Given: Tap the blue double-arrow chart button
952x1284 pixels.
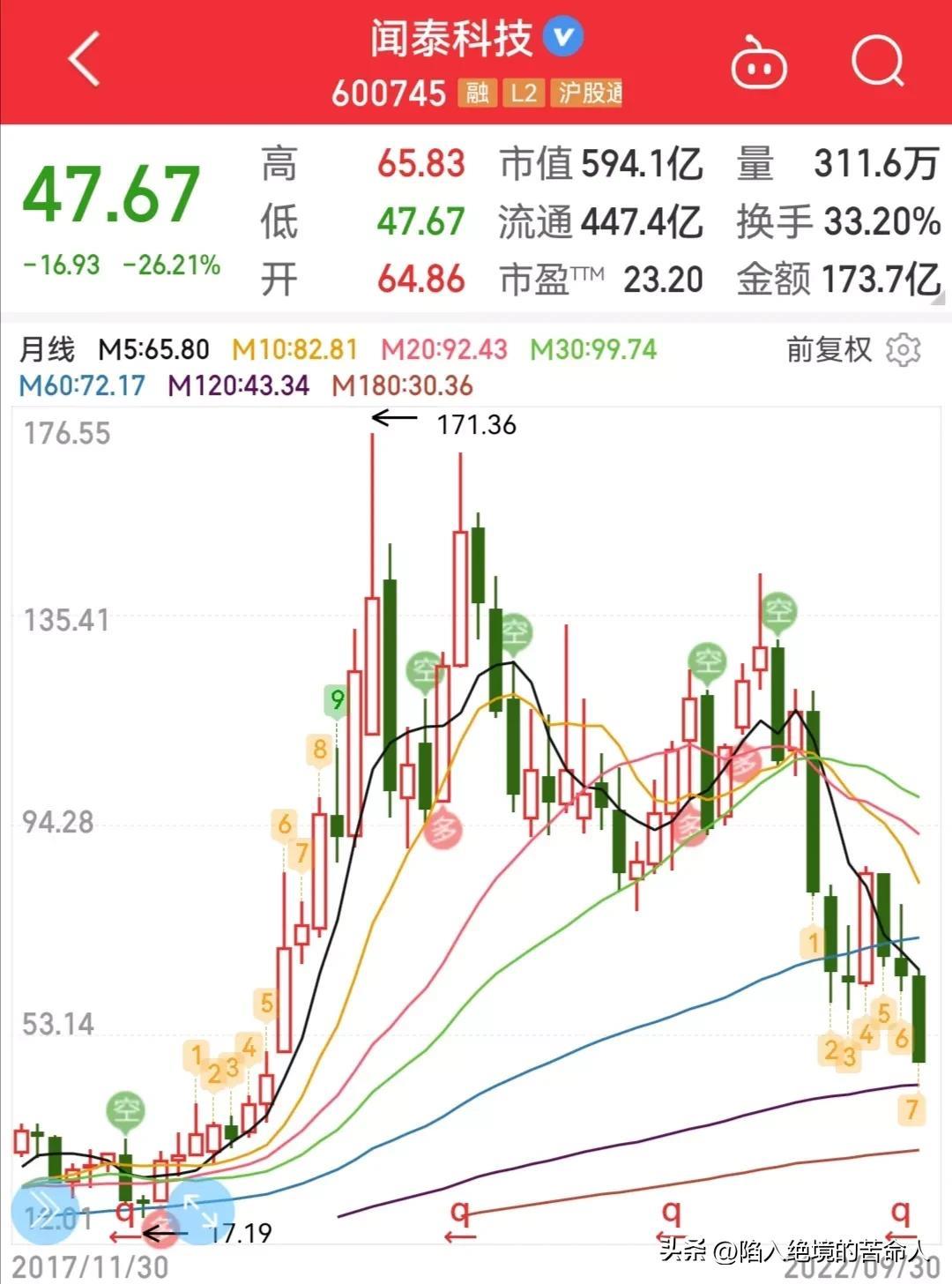Looking at the screenshot, I should pyautogui.click(x=44, y=1210).
